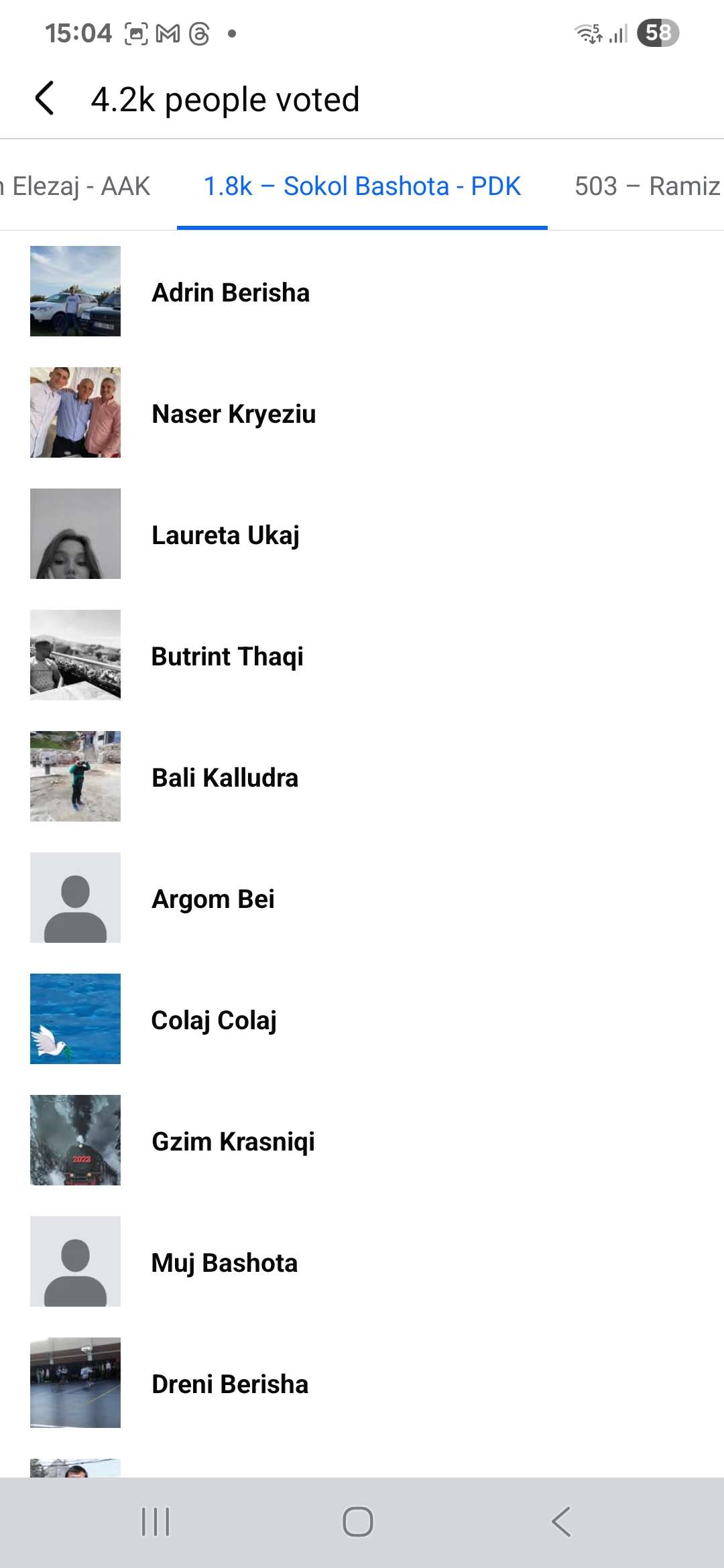
Task: Open Argom Bei's profile
Action: tap(213, 899)
